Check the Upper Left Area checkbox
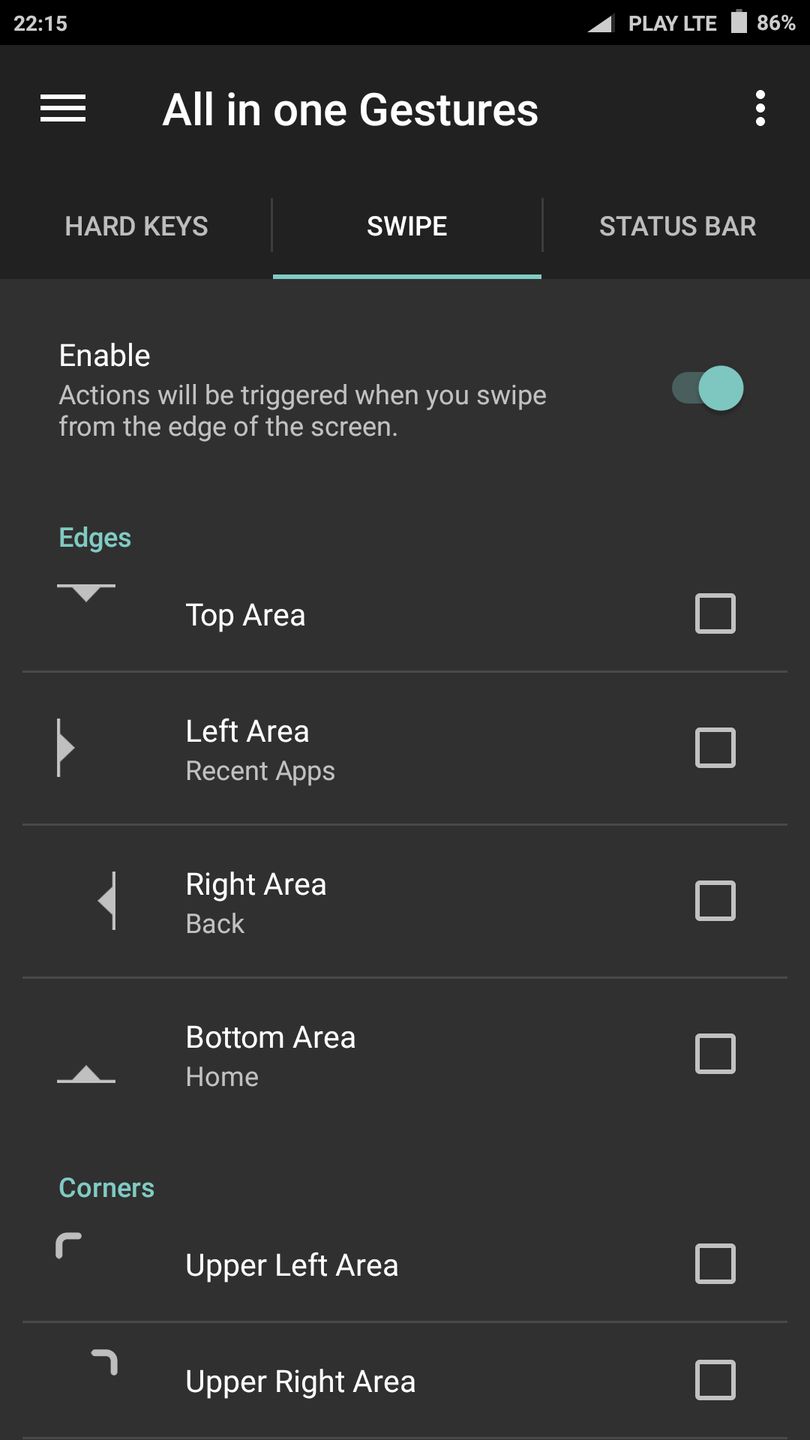The height and width of the screenshot is (1440, 810). 715,1264
